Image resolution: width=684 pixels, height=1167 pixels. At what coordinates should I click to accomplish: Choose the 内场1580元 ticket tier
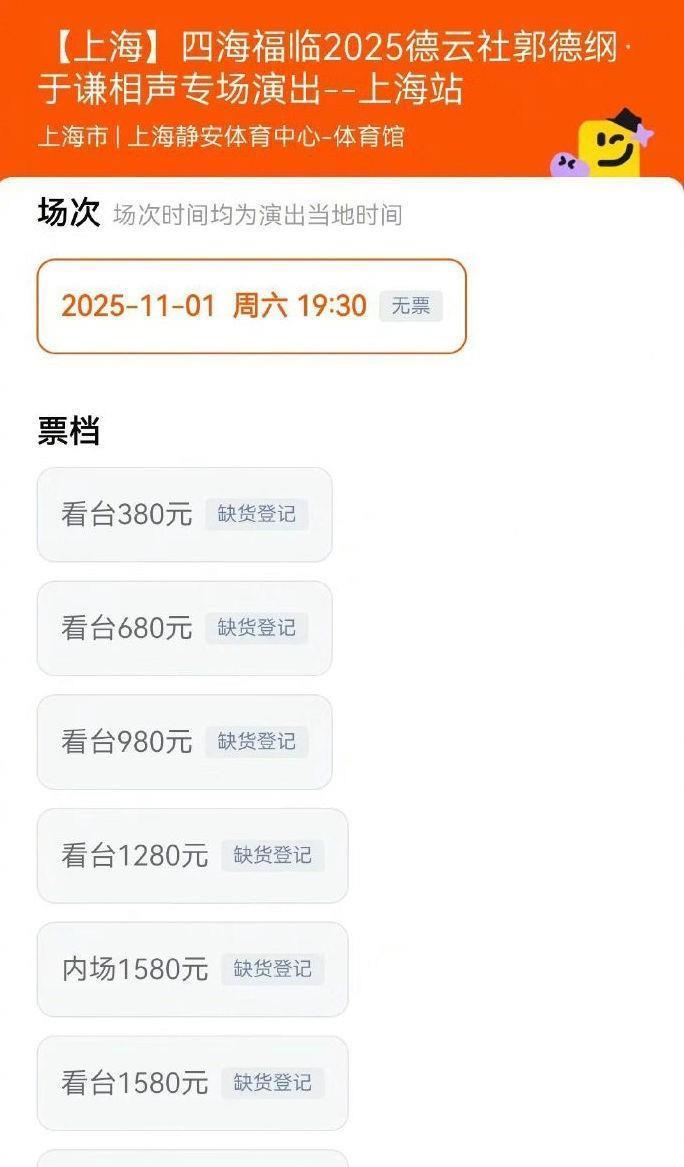[192, 969]
